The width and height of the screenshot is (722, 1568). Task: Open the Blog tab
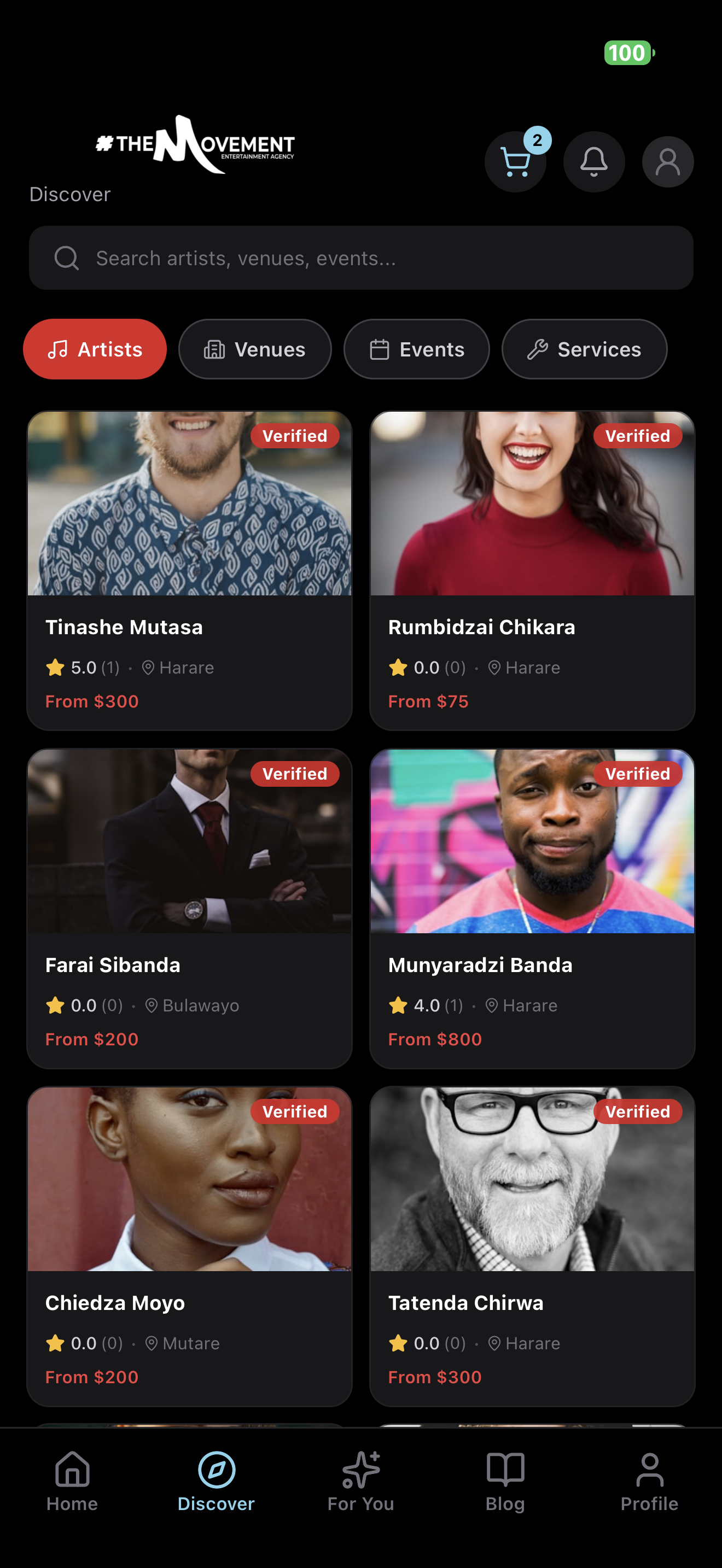505,1481
